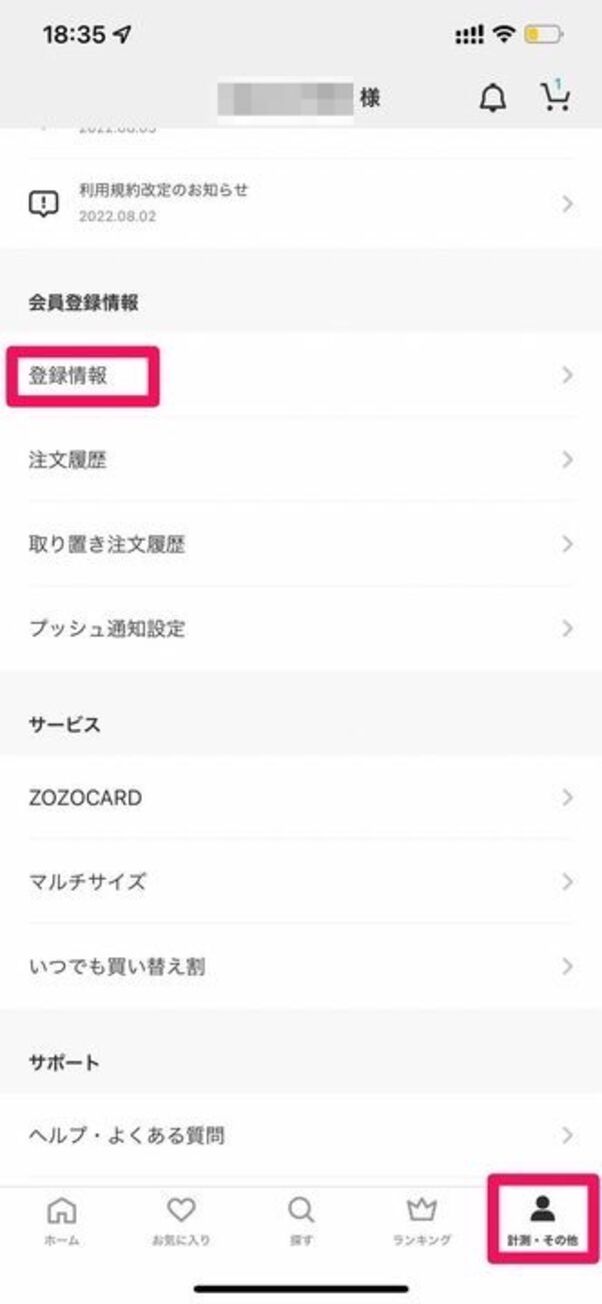Open ヘルプ・よくある質問

pos(301,1135)
